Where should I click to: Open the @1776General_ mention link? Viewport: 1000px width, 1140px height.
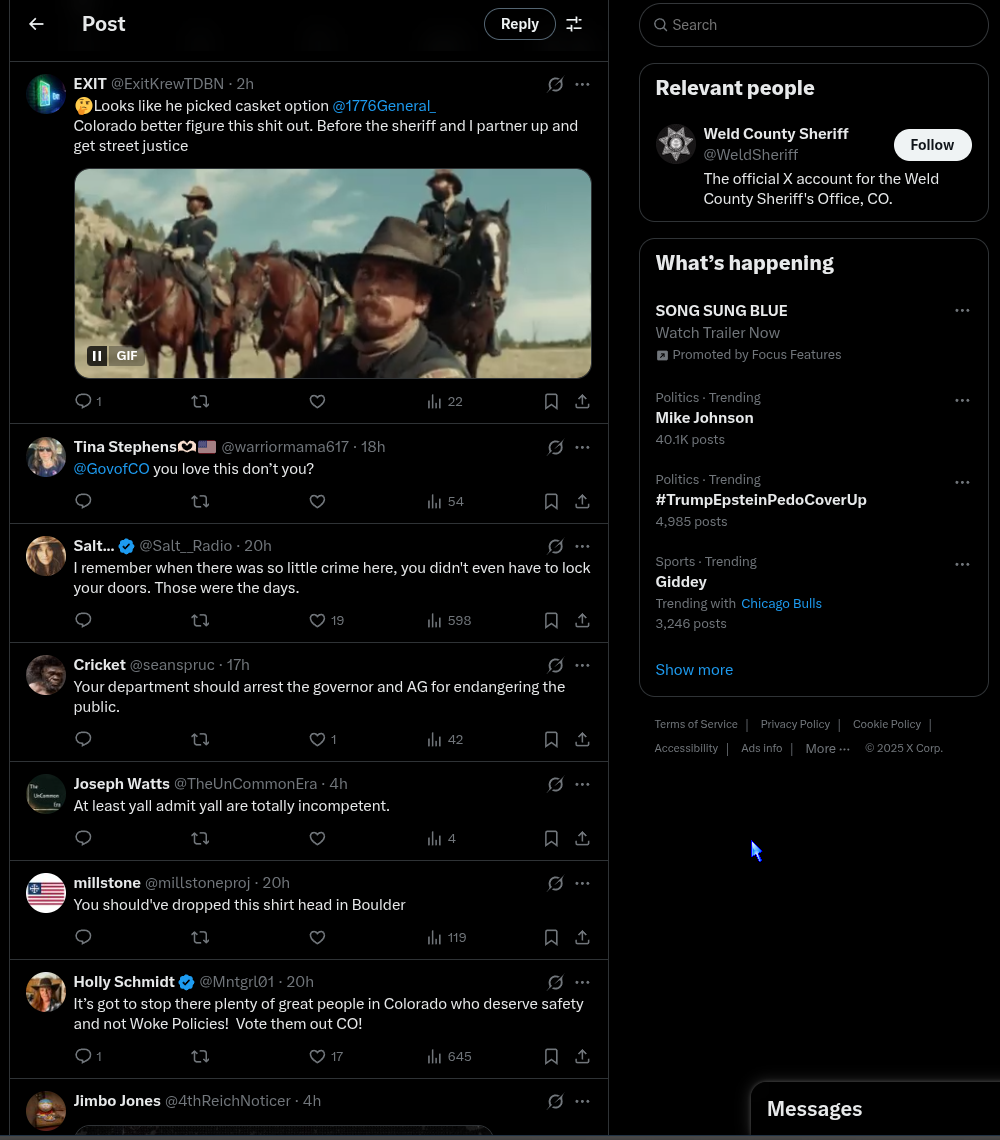[x=384, y=106]
